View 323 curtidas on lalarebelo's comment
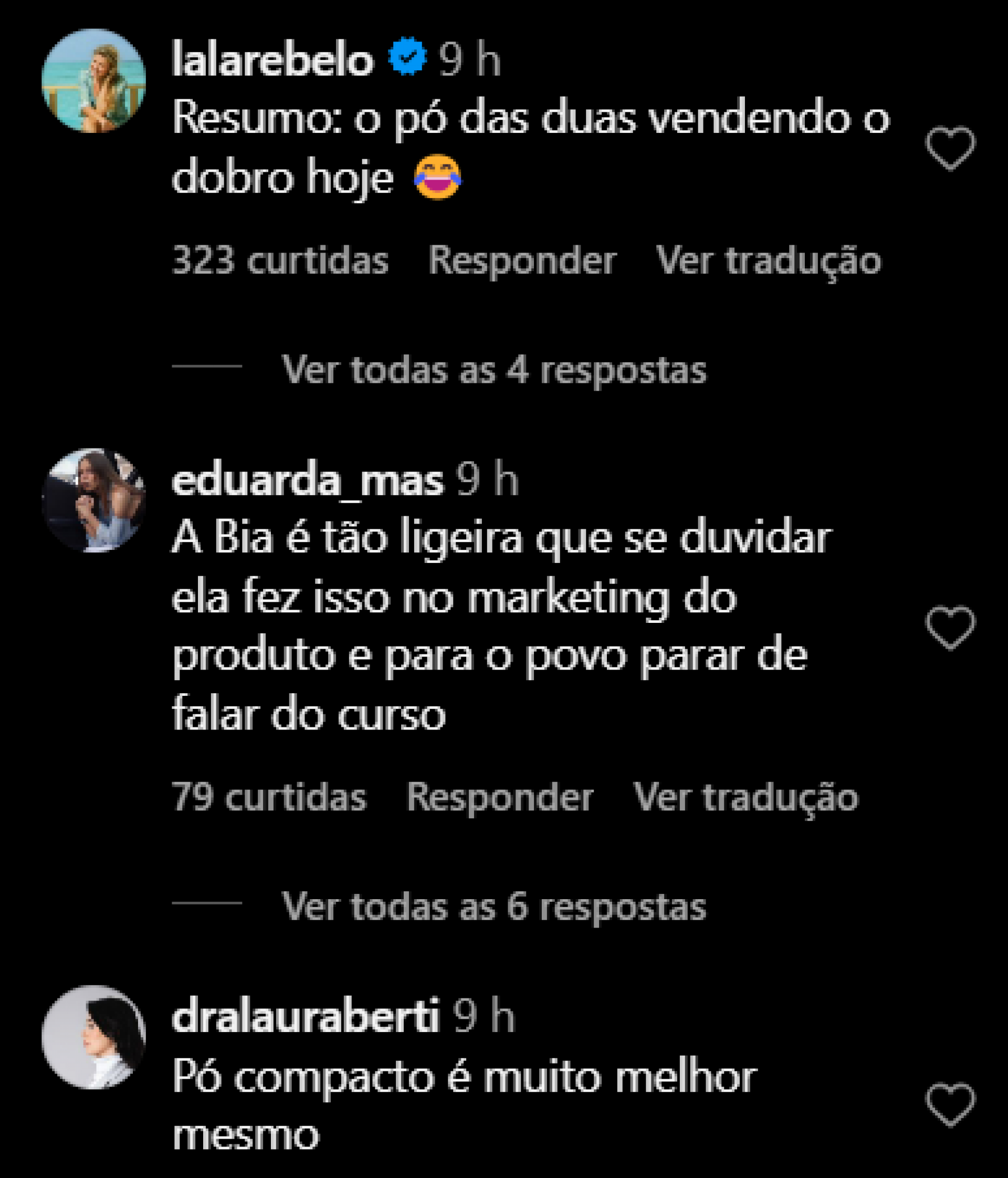The height and width of the screenshot is (1178, 1008). [x=280, y=260]
